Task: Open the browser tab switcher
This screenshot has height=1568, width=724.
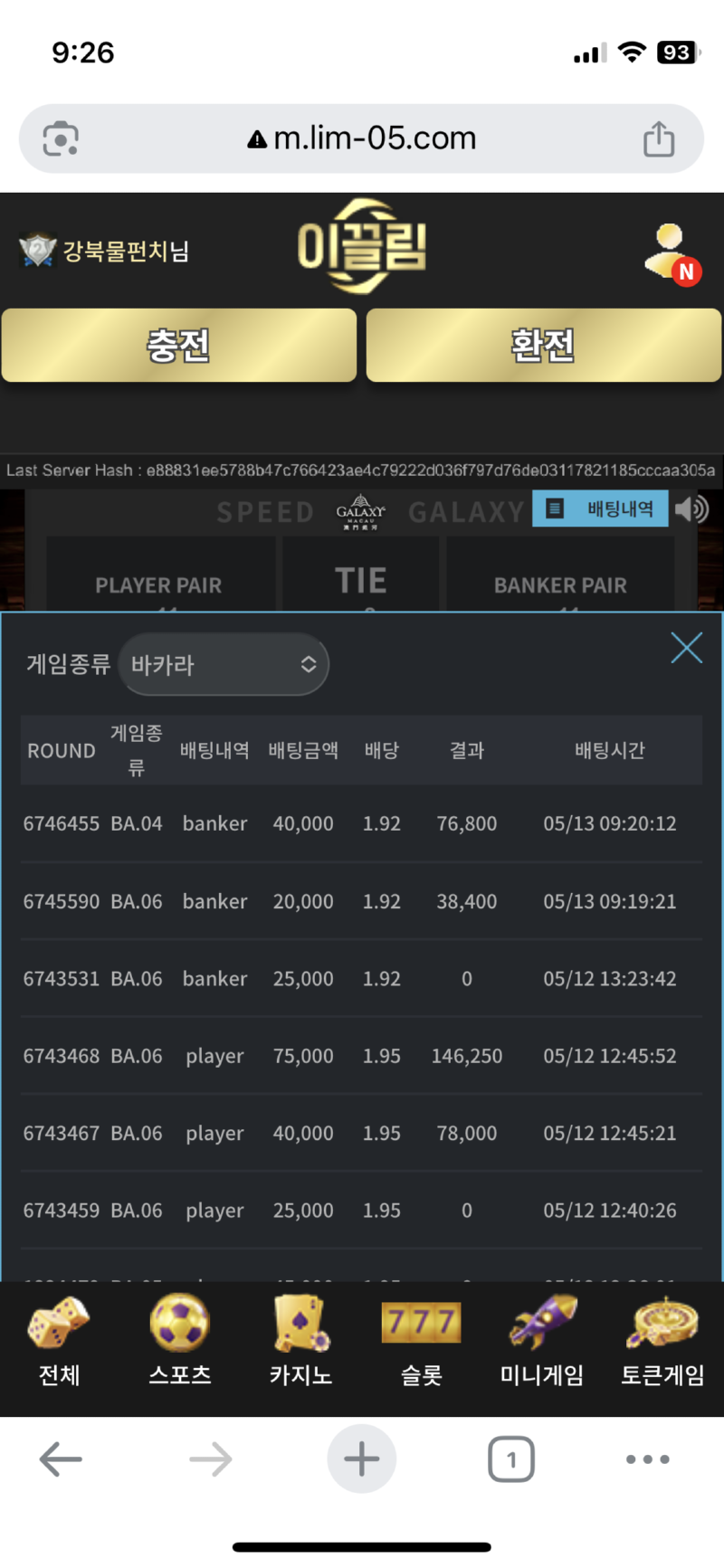Action: [x=511, y=1459]
